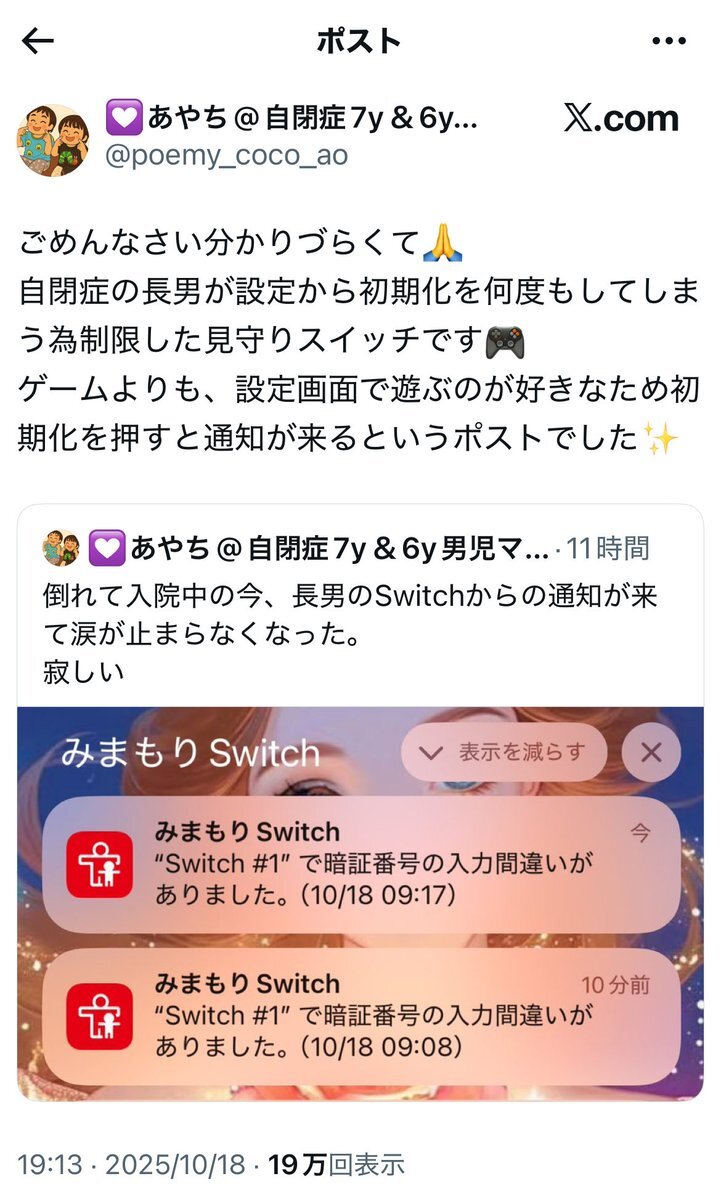Go back from the post view

(38, 41)
